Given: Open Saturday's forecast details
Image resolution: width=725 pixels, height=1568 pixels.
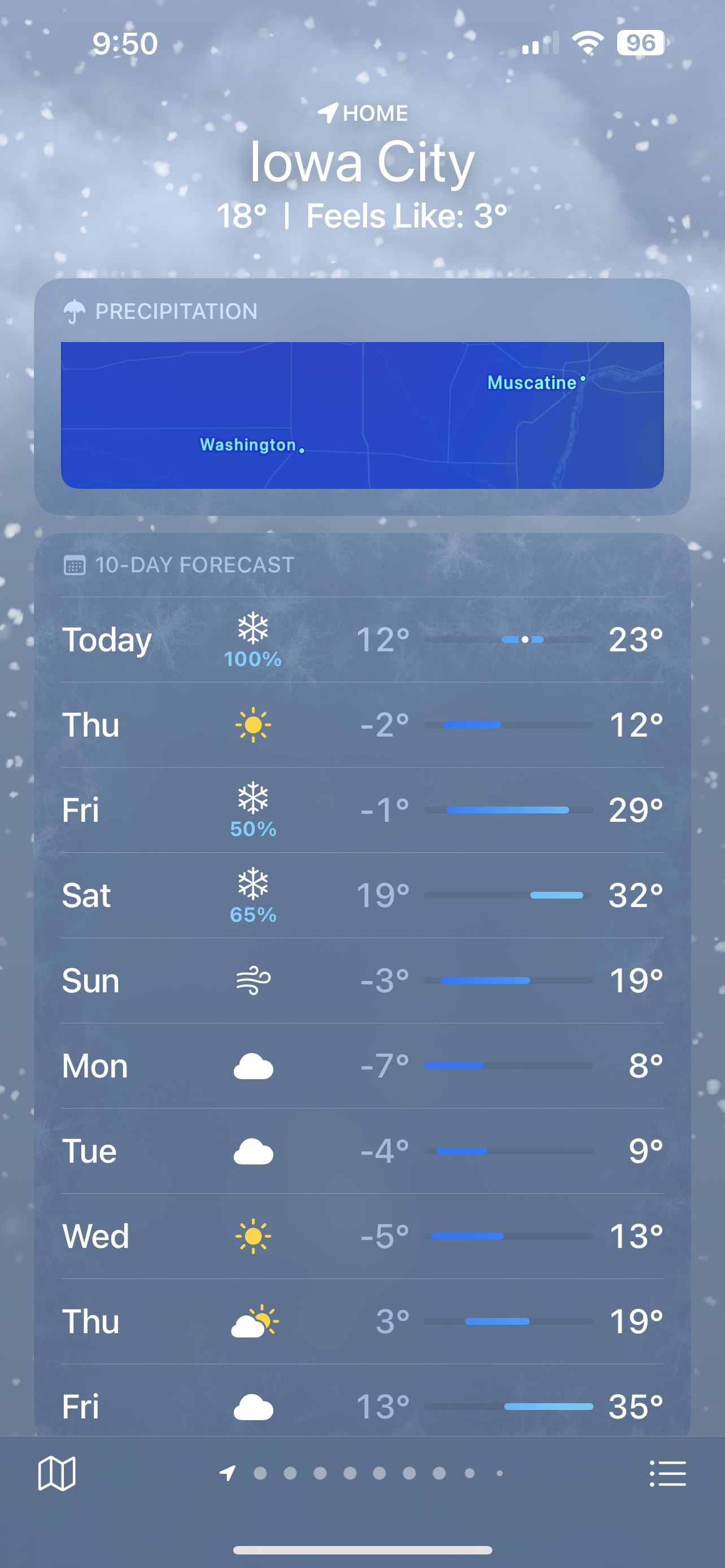Looking at the screenshot, I should tap(362, 895).
